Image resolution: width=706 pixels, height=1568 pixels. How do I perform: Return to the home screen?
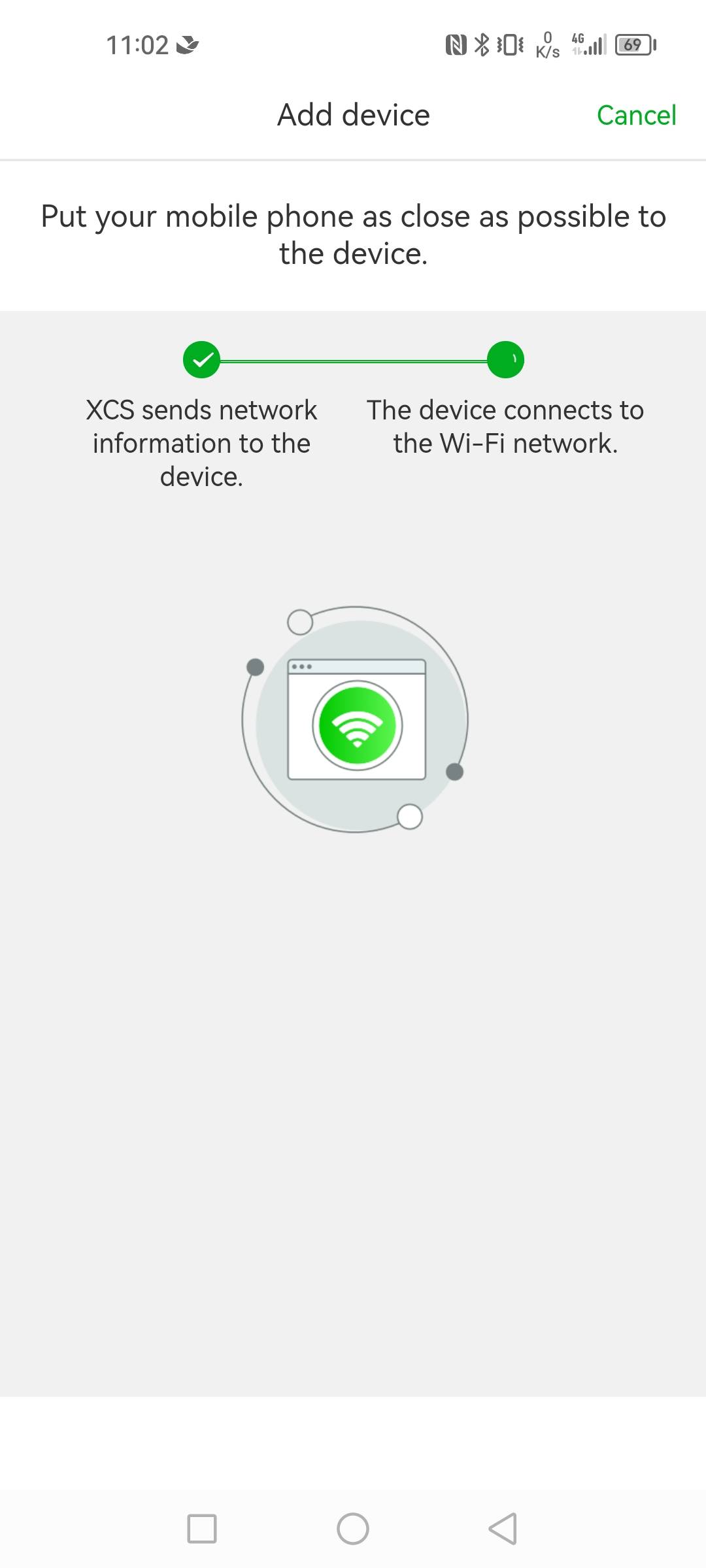pyautogui.click(x=353, y=1528)
